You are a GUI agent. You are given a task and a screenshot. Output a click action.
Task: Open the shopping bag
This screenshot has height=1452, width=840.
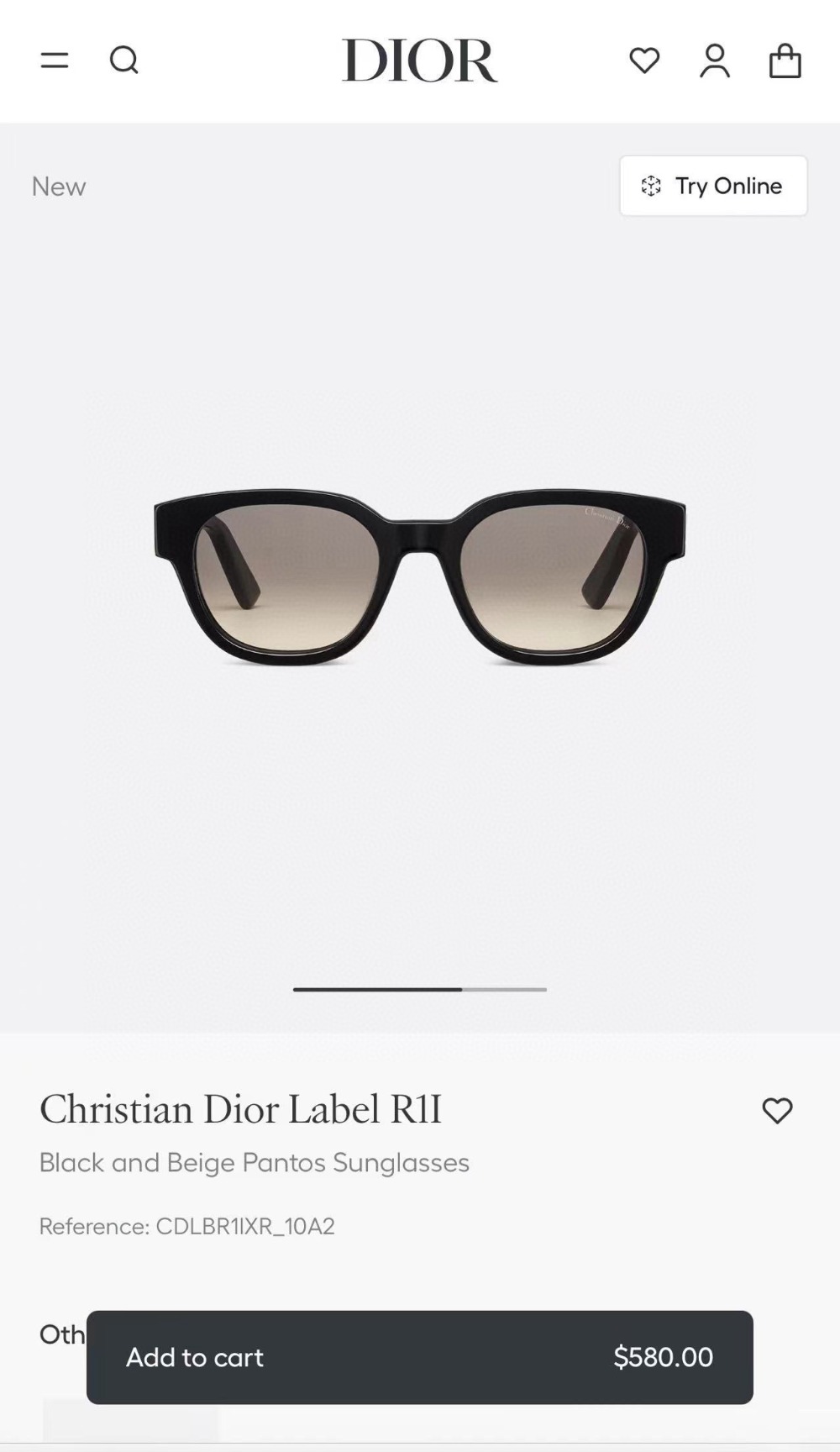(x=785, y=60)
